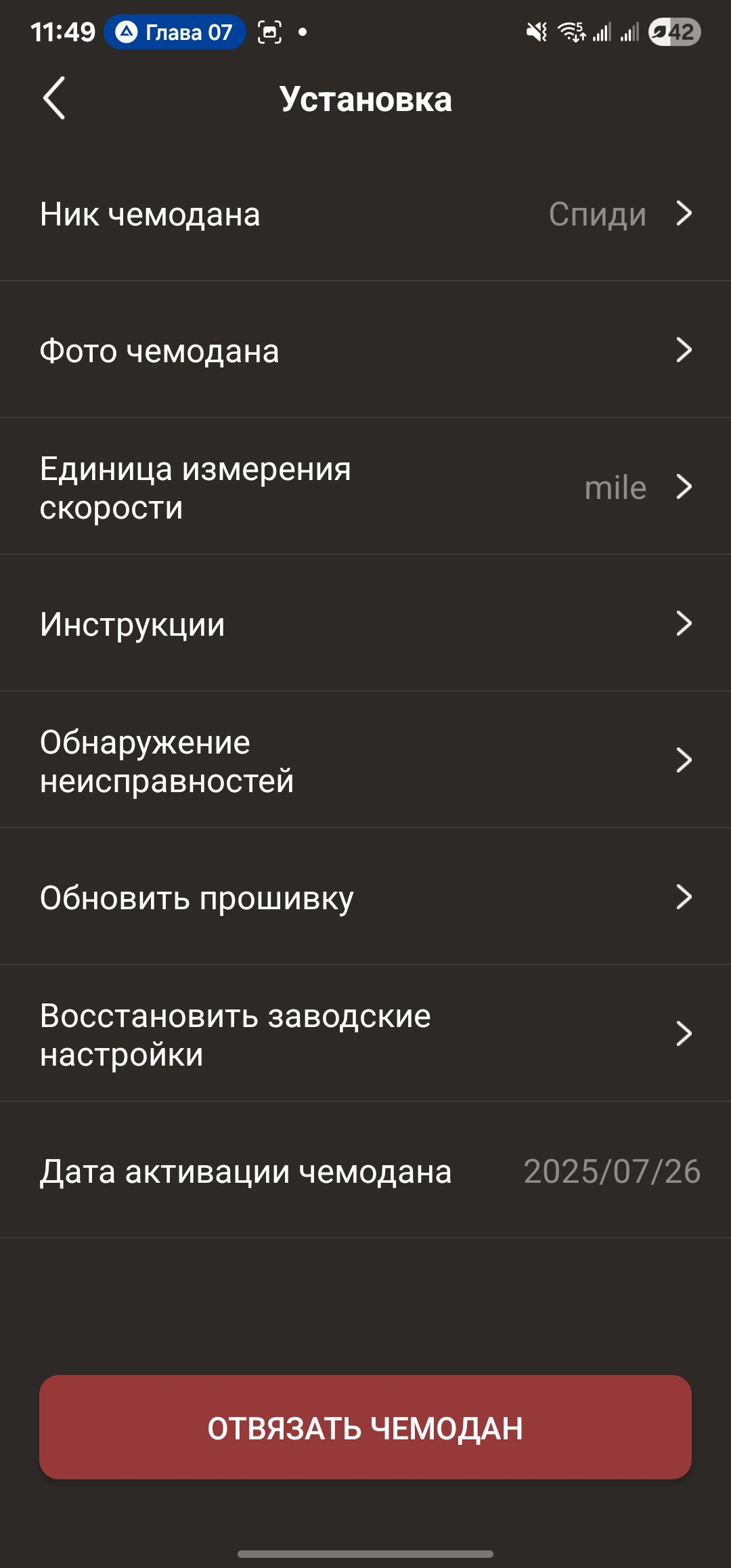Select Обновить прошивку
This screenshot has height=1568, width=731.
365,897
